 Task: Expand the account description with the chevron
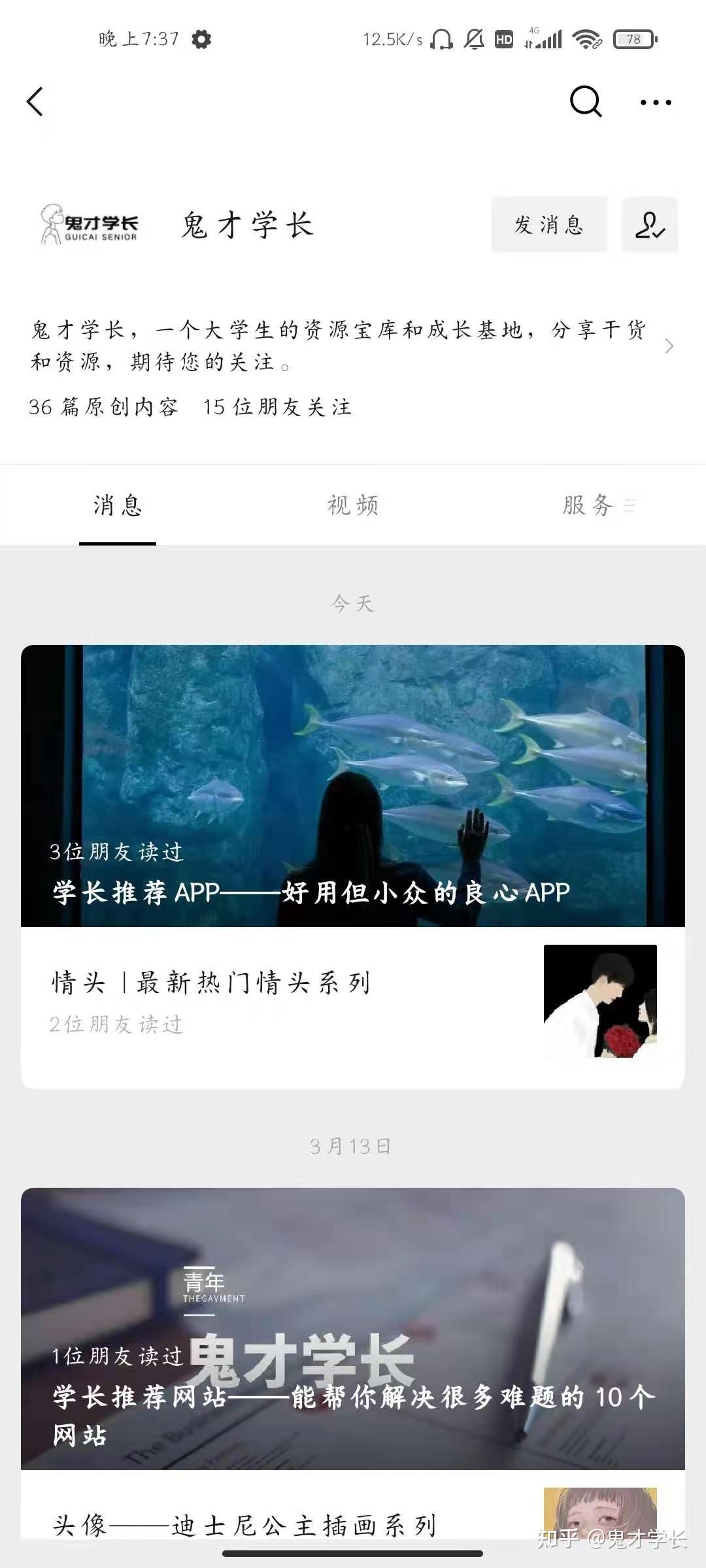(669, 346)
